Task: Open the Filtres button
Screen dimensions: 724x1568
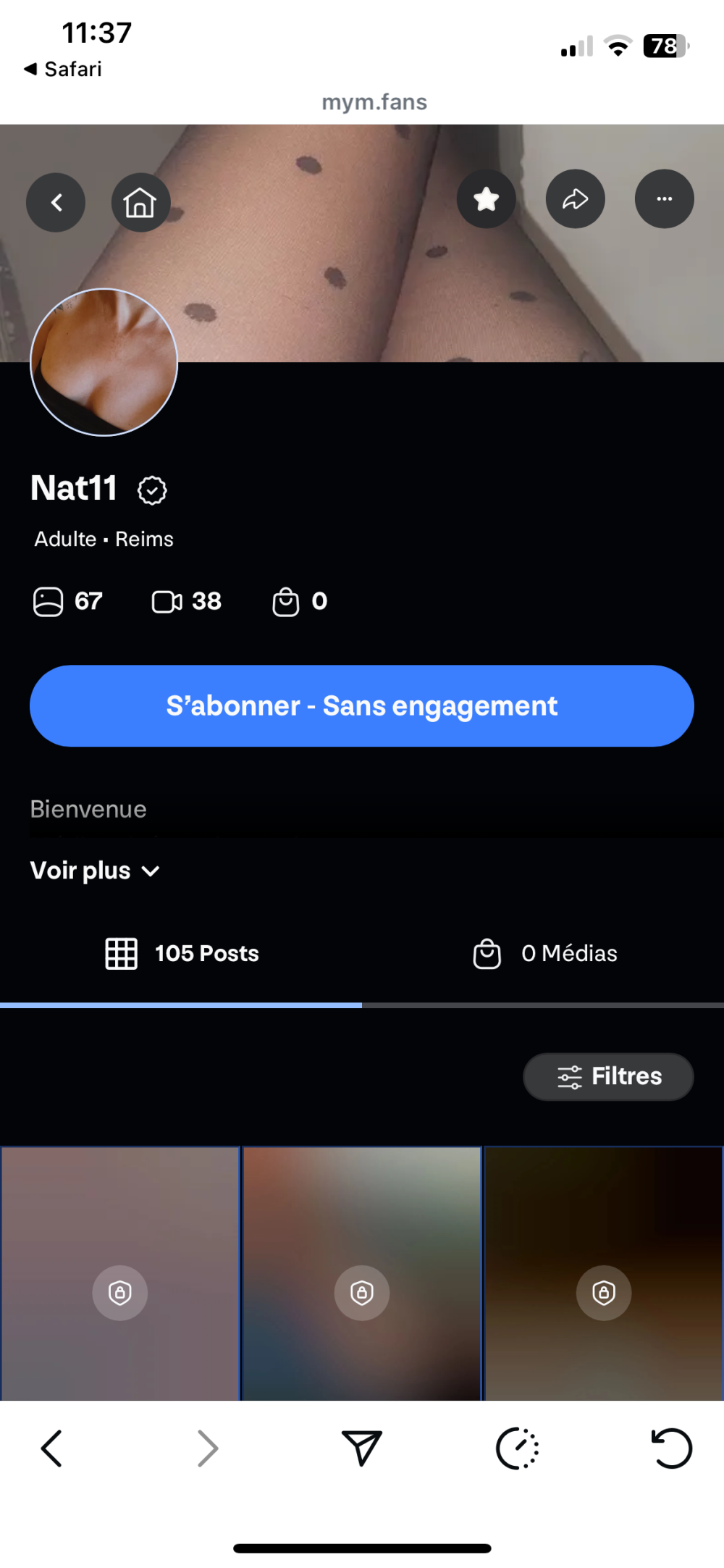Action: [608, 1076]
